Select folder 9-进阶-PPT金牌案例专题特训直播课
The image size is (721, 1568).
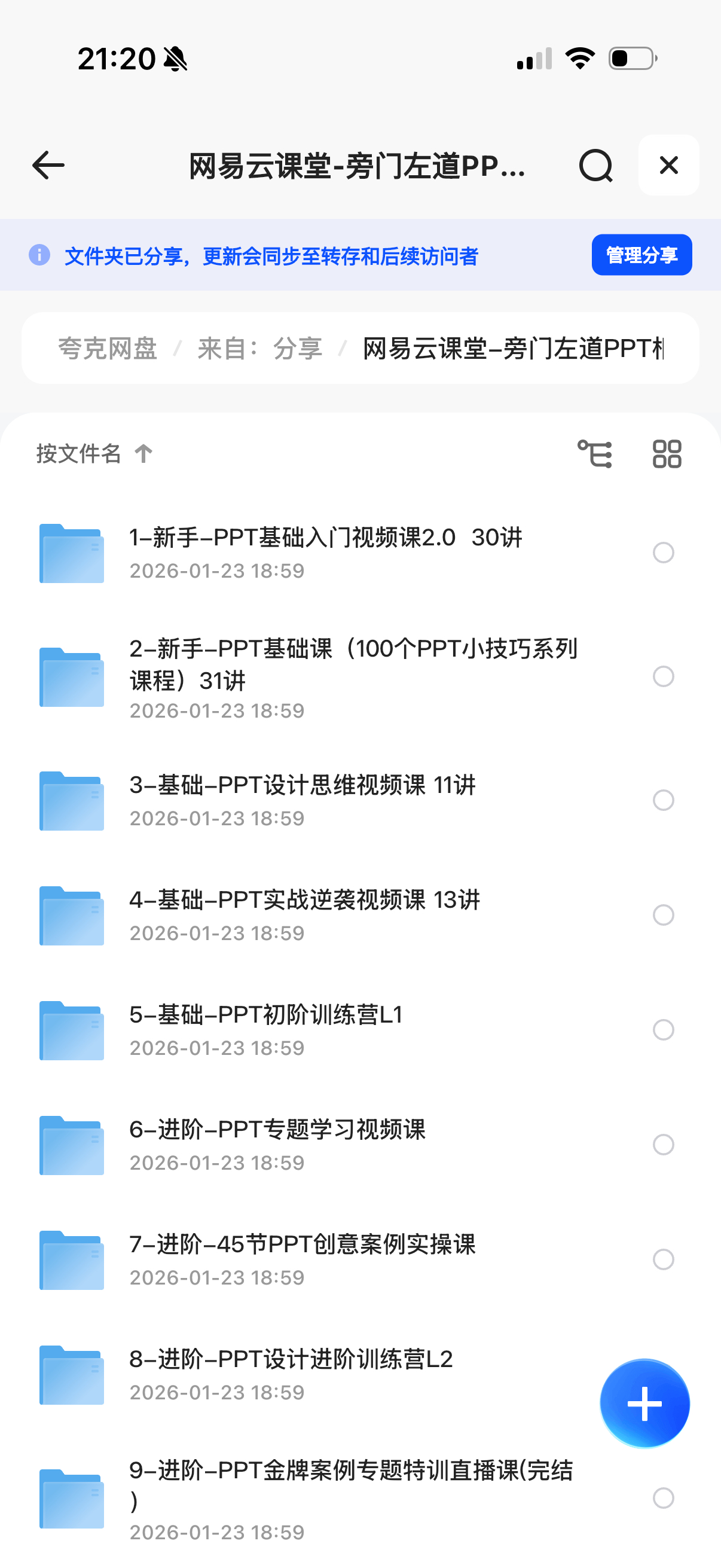[x=663, y=1498]
